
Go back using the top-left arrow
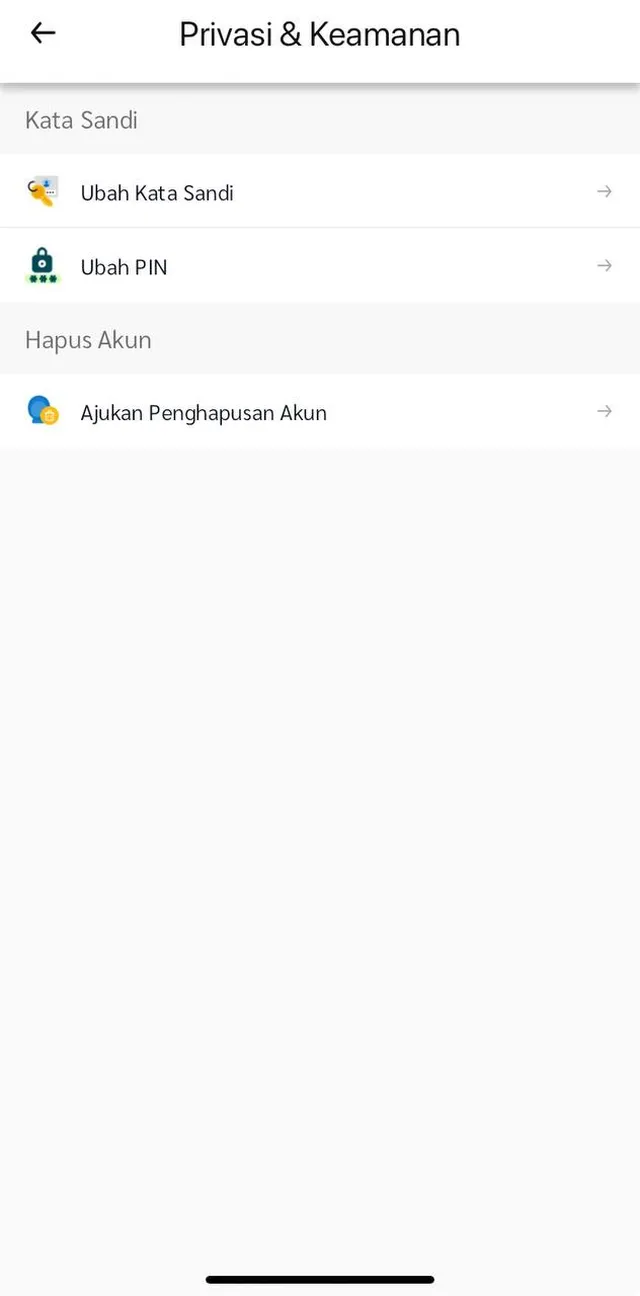(x=43, y=33)
